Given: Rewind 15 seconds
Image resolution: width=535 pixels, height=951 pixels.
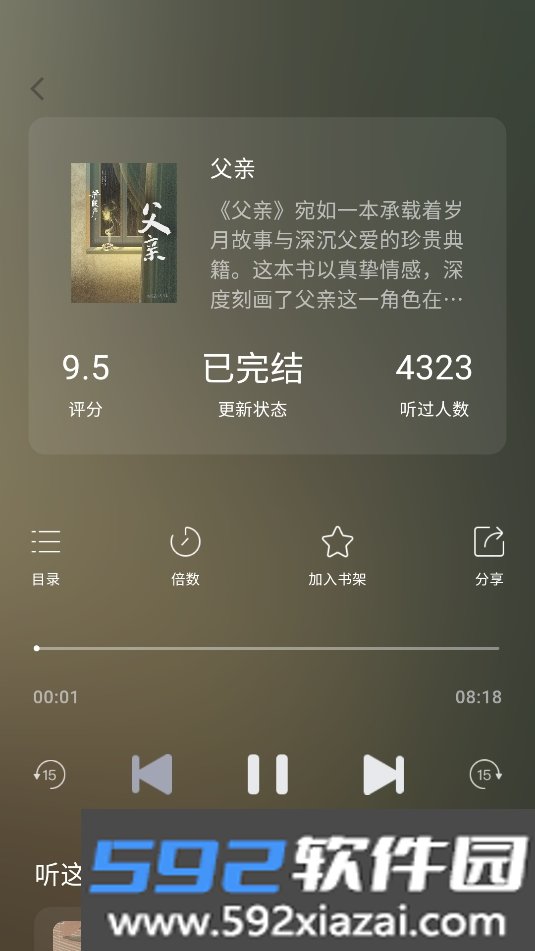Looking at the screenshot, I should tap(49, 775).
